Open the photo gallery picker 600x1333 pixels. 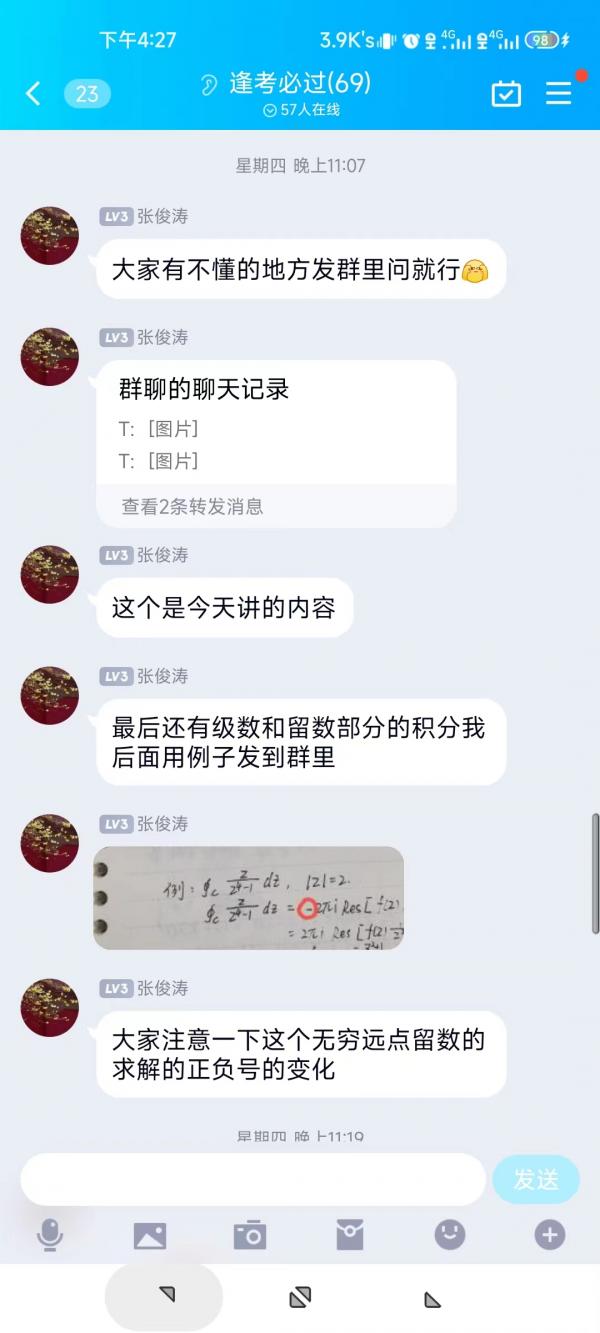pos(150,1236)
